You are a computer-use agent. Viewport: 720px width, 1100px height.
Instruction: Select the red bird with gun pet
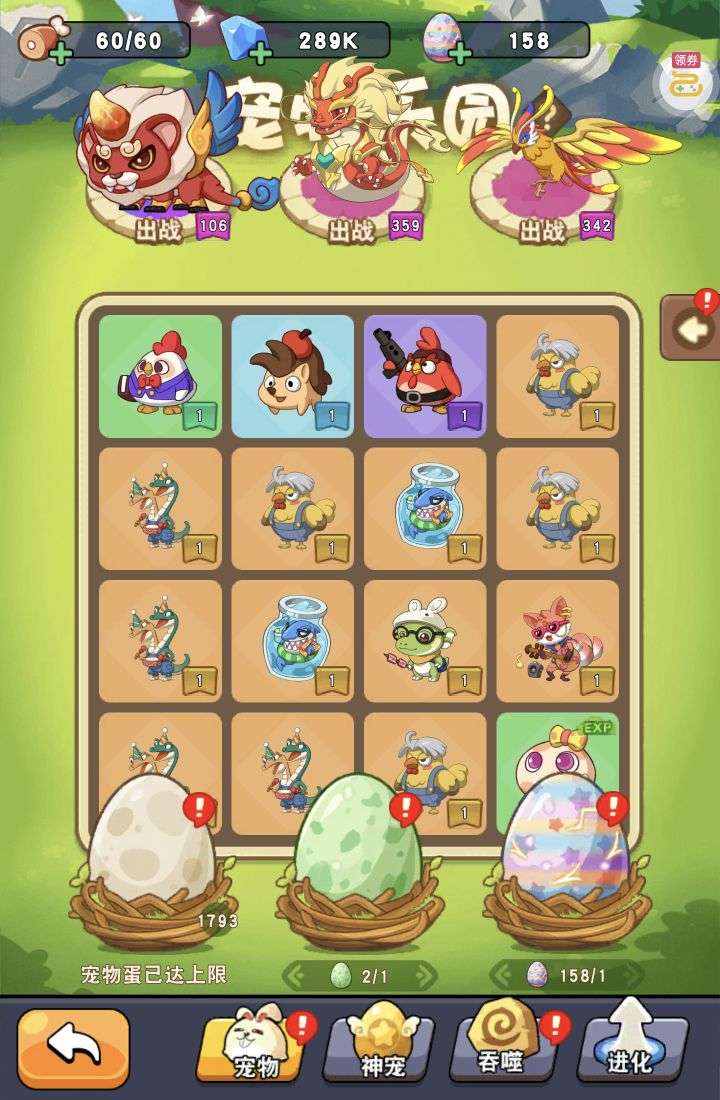425,377
